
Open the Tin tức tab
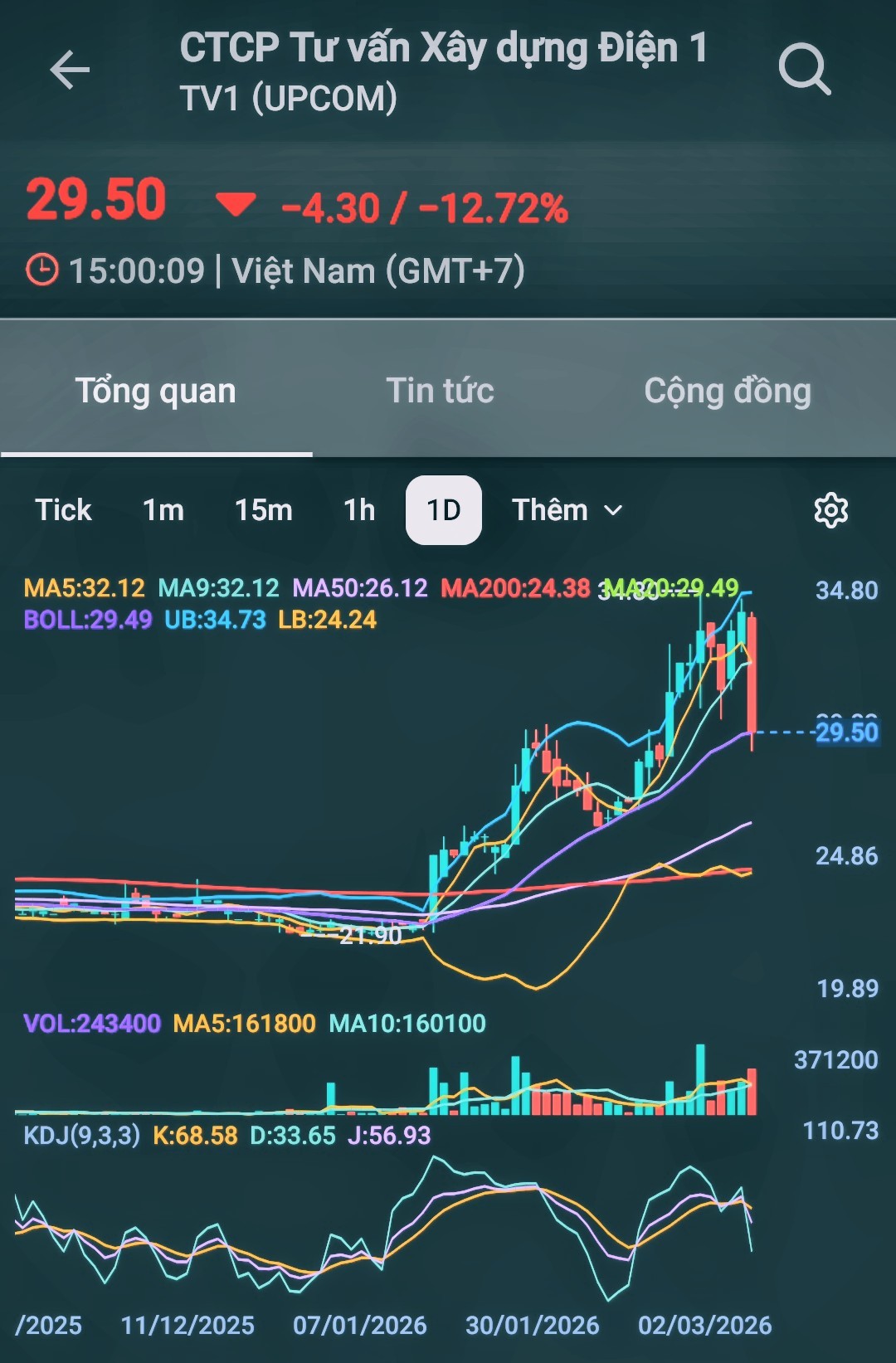point(440,391)
